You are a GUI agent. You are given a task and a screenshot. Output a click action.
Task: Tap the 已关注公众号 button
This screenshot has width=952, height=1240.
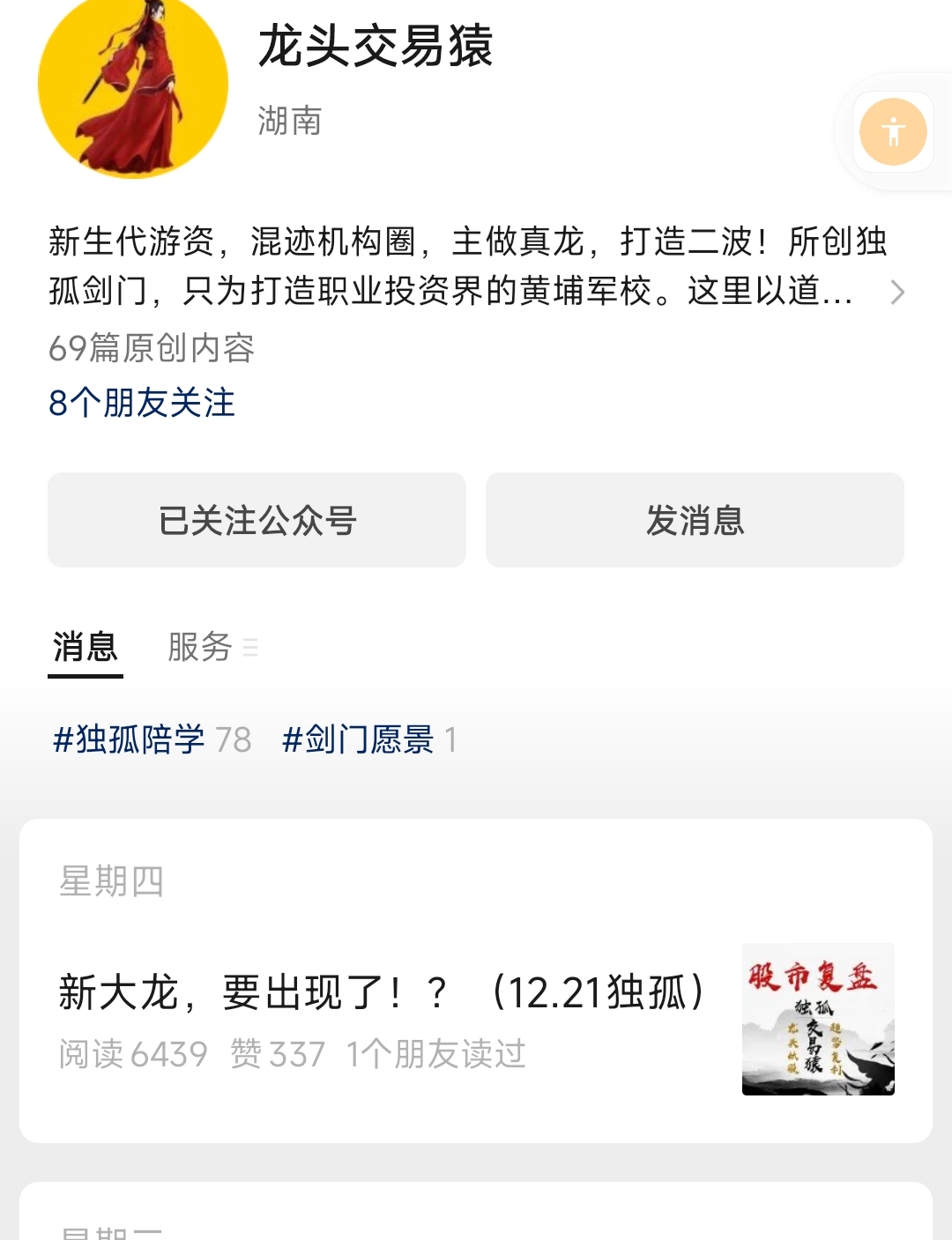point(257,520)
